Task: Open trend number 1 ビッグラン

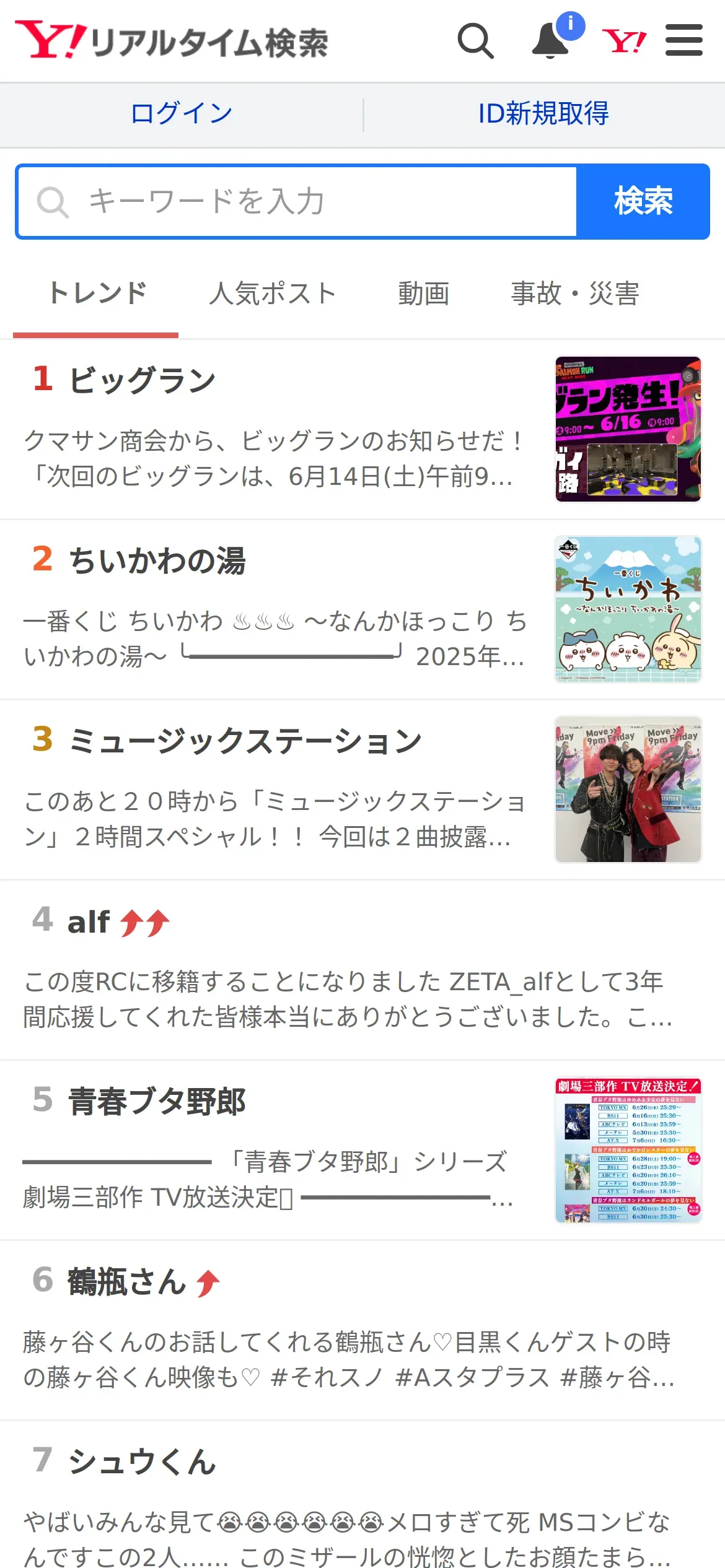Action: [x=143, y=380]
